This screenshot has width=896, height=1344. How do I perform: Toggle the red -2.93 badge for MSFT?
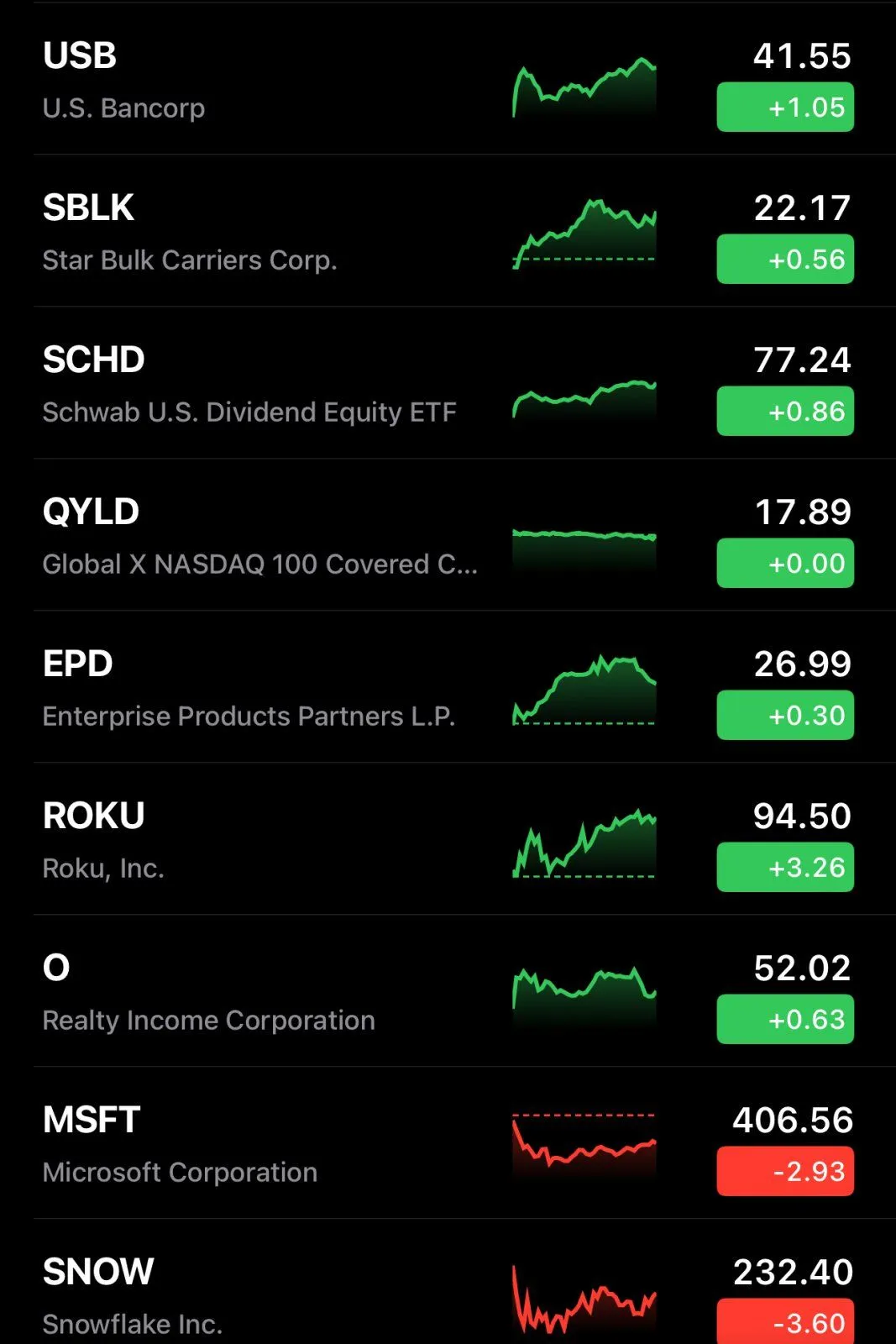785,1172
